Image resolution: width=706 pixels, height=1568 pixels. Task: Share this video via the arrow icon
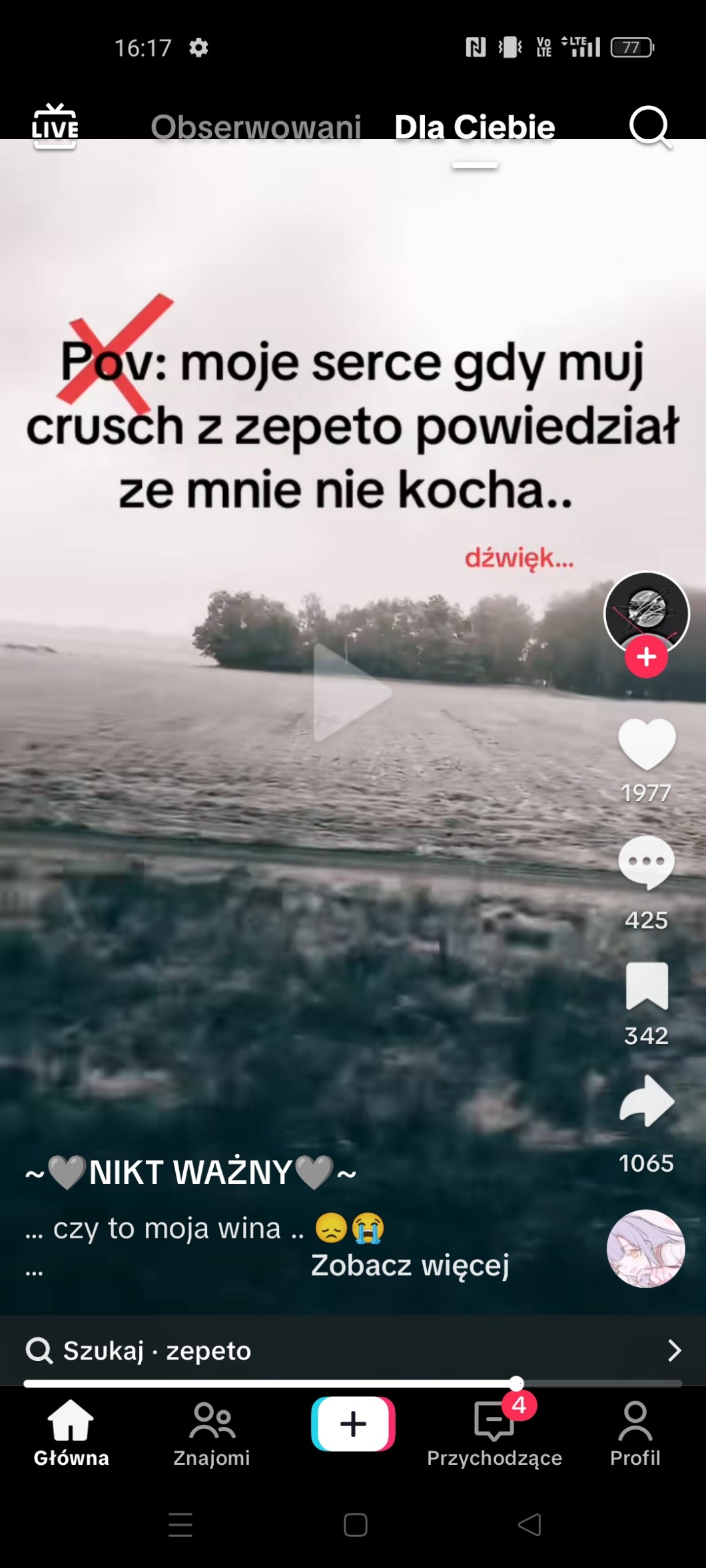(646, 1101)
